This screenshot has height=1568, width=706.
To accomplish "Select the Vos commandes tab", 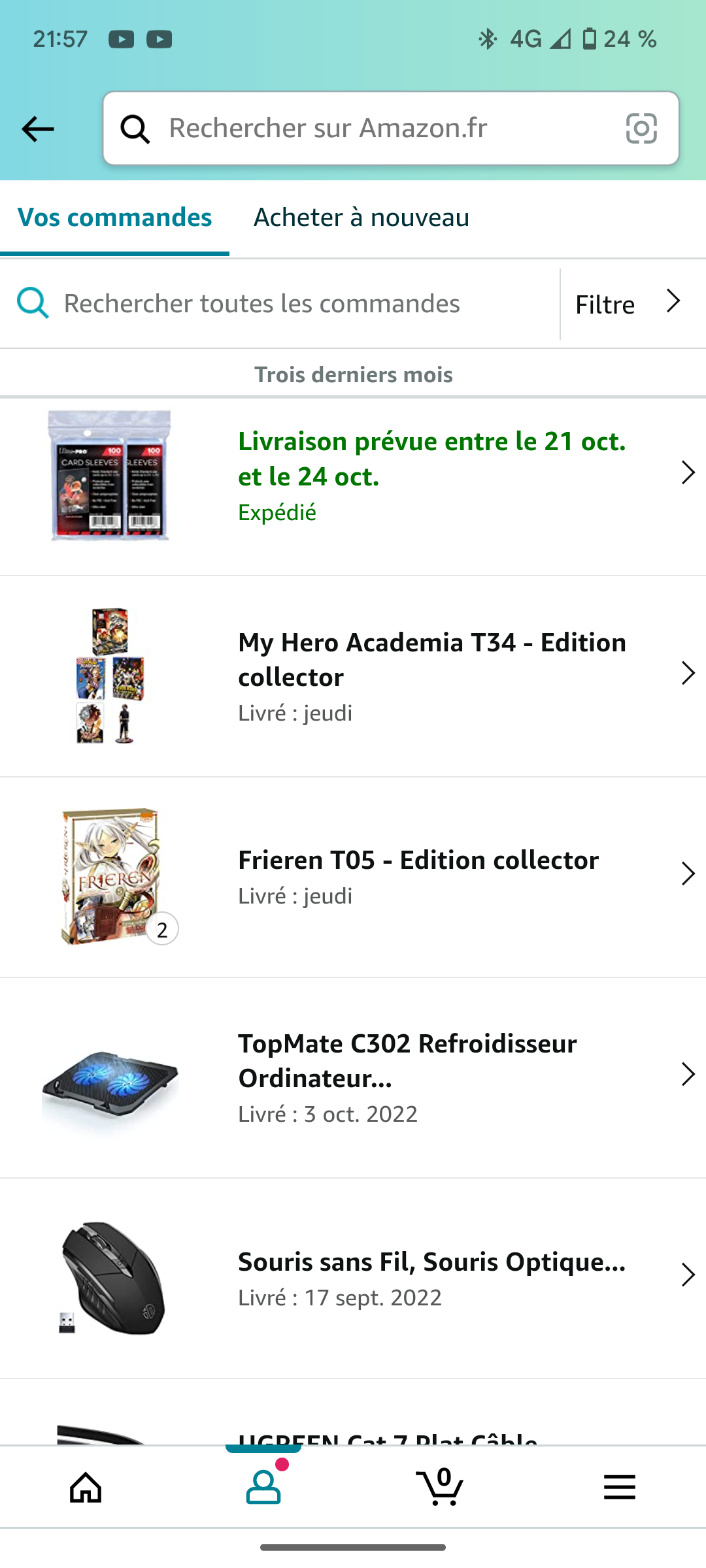I will click(114, 218).
